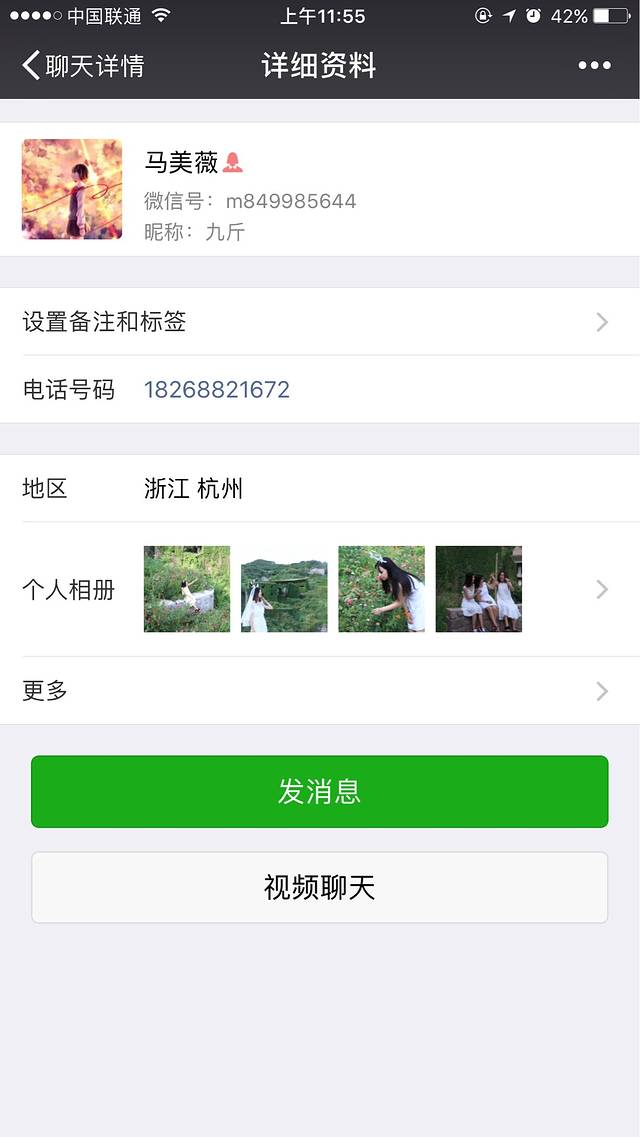640x1137 pixels.
Task: Call phone number 18268821672
Action: coord(217,390)
